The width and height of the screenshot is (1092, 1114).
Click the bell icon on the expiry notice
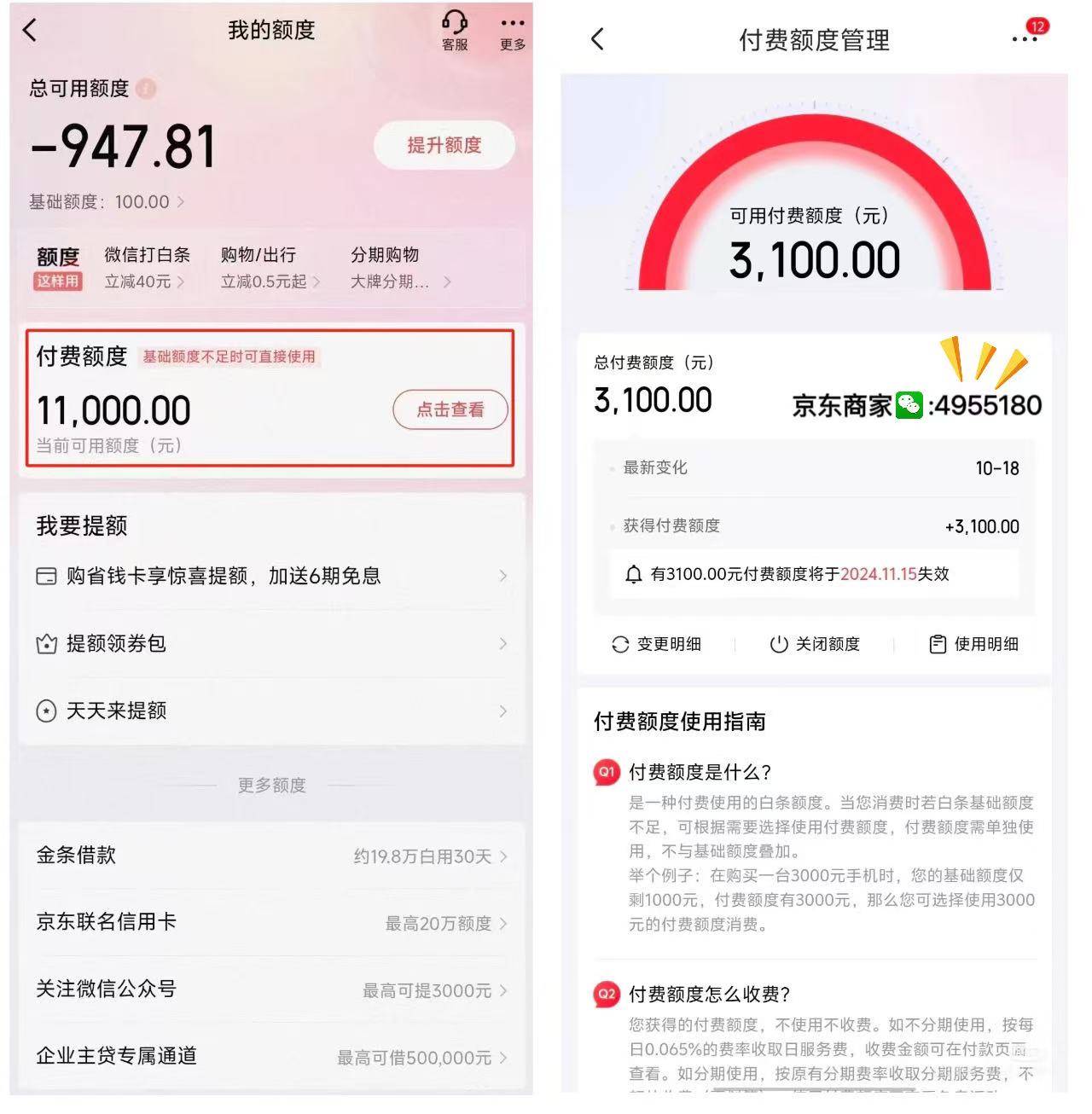point(633,574)
